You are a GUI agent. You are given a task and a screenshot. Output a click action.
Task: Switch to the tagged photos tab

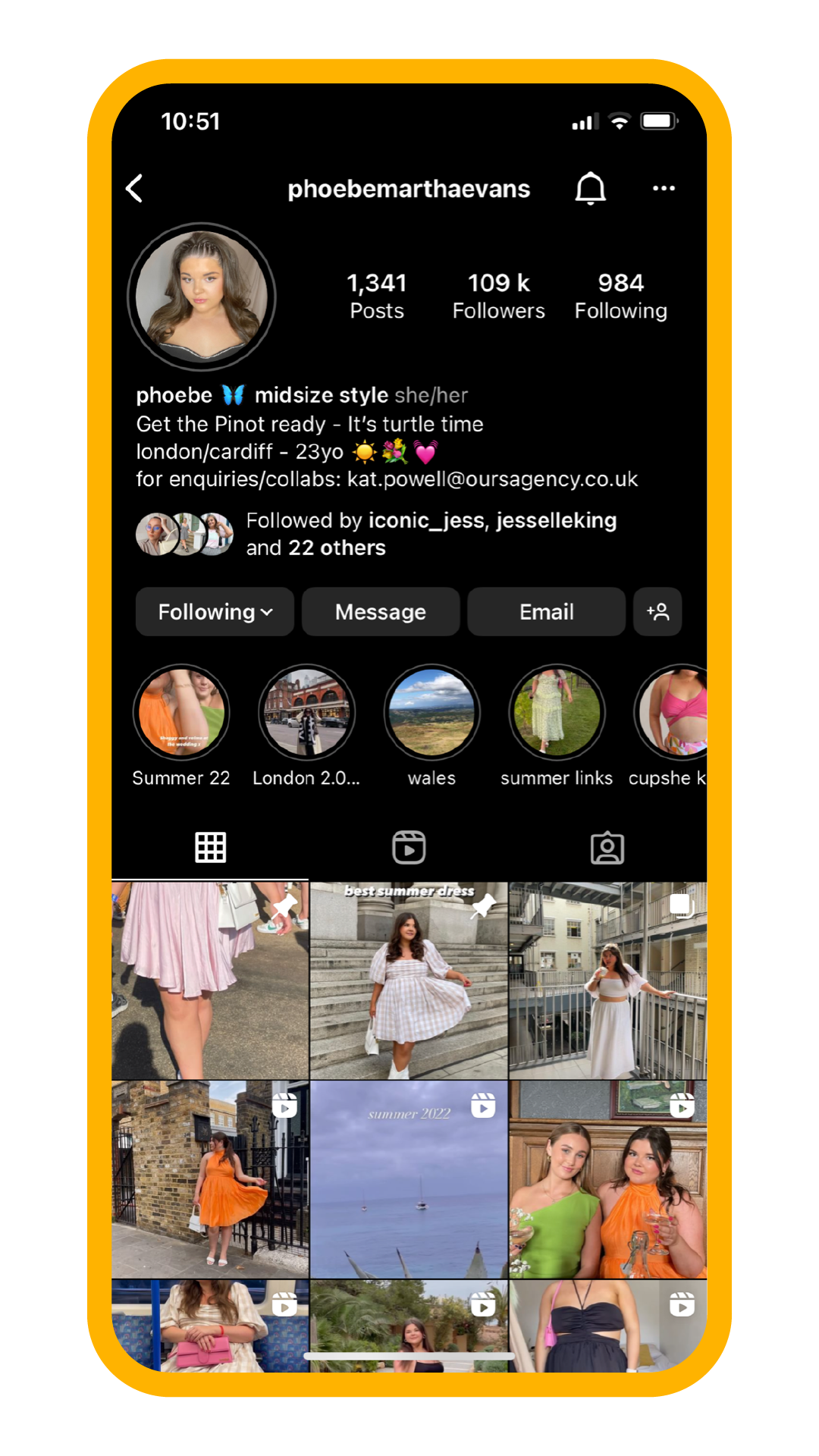click(x=607, y=847)
